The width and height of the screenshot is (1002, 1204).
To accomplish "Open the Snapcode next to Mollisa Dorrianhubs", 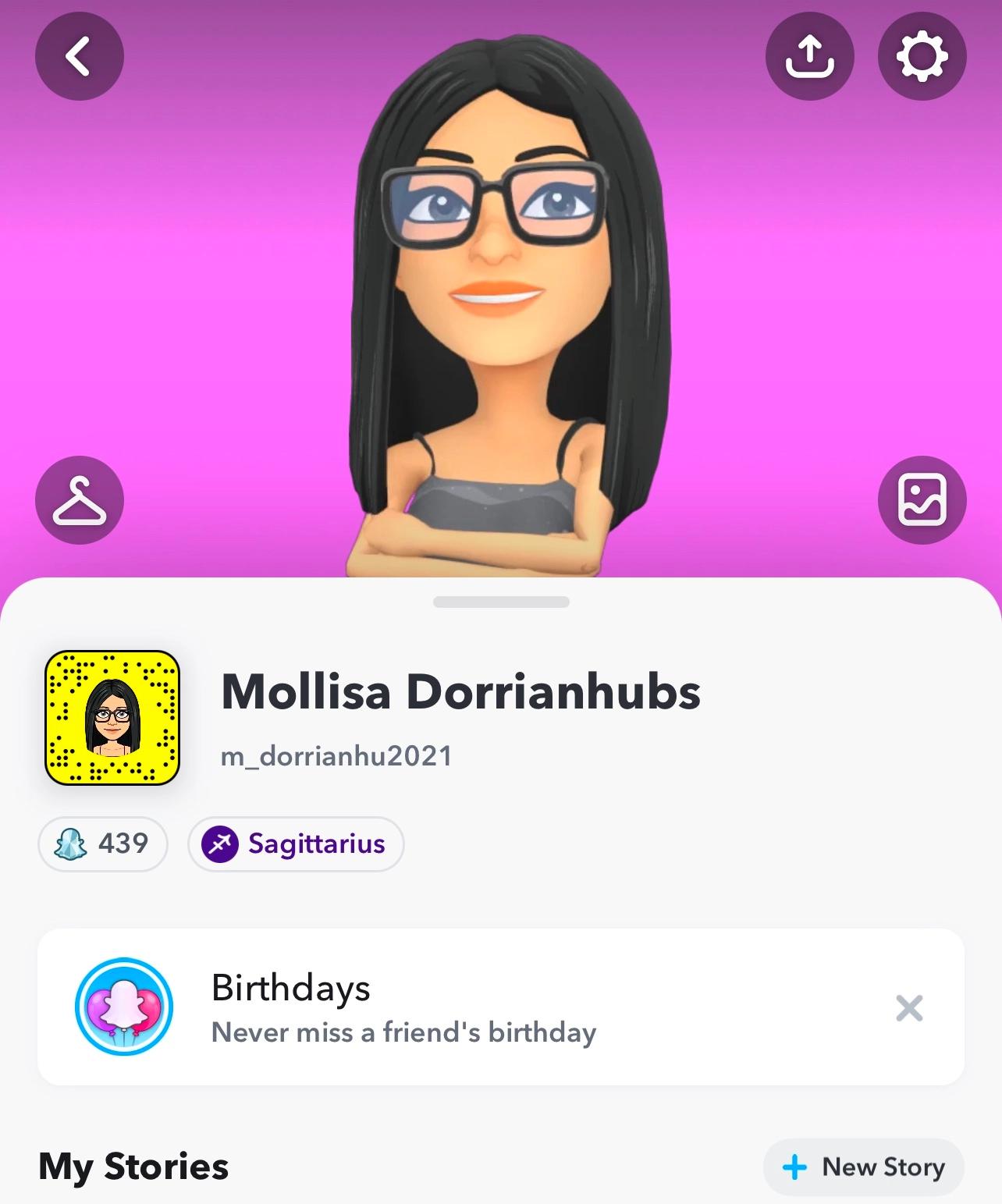I will point(112,718).
